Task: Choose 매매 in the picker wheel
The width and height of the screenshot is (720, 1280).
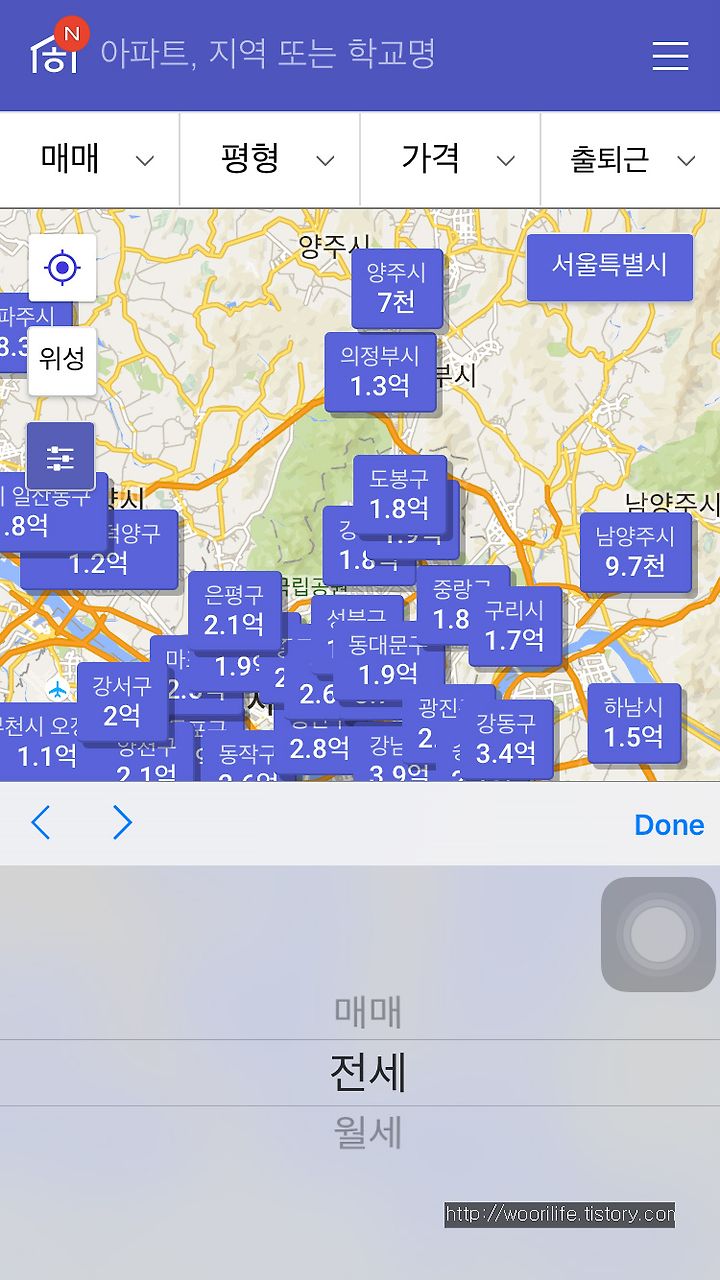Action: (368, 1012)
